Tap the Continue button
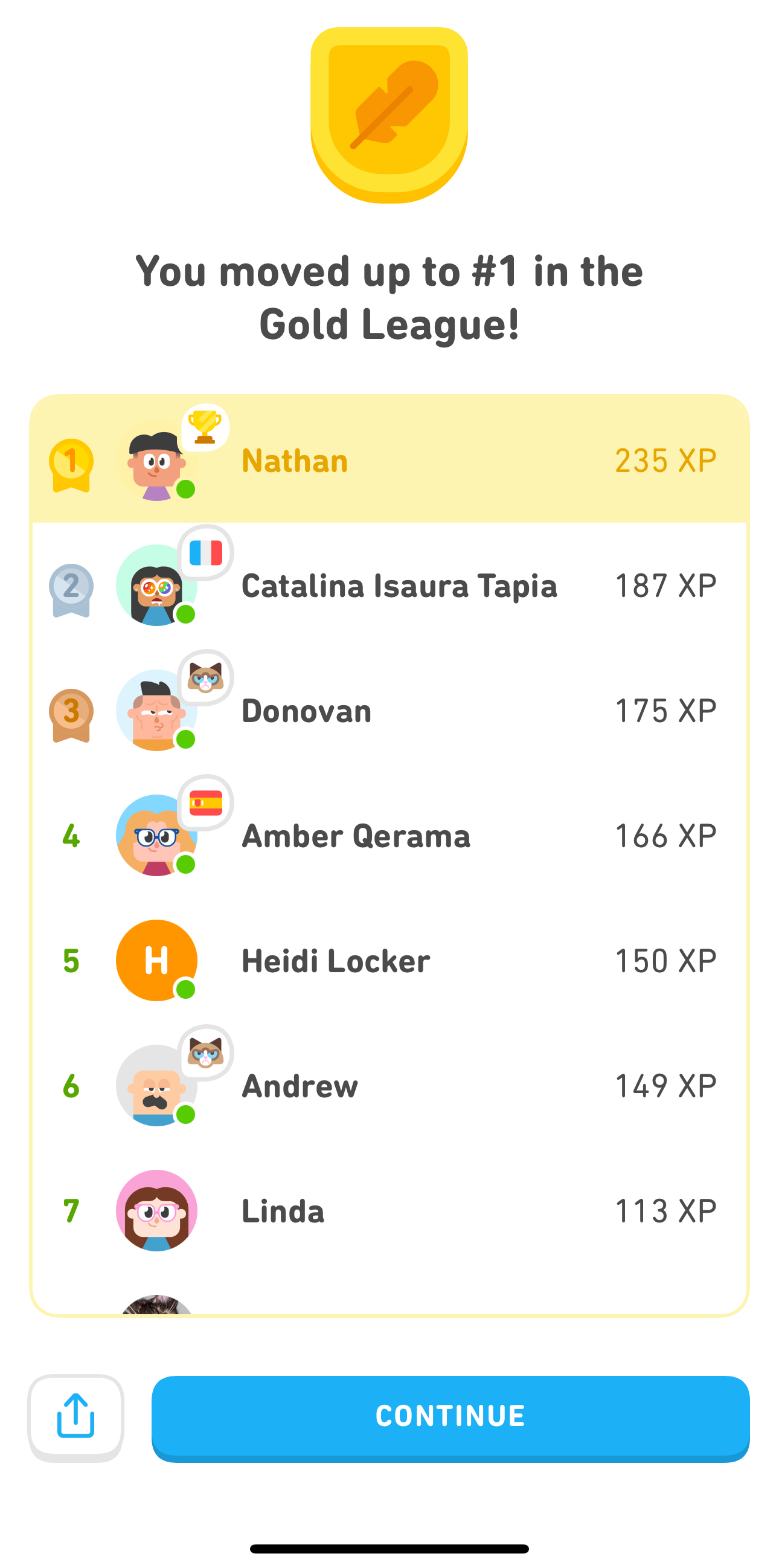Image resolution: width=779 pixels, height=1568 pixels. tap(450, 1418)
